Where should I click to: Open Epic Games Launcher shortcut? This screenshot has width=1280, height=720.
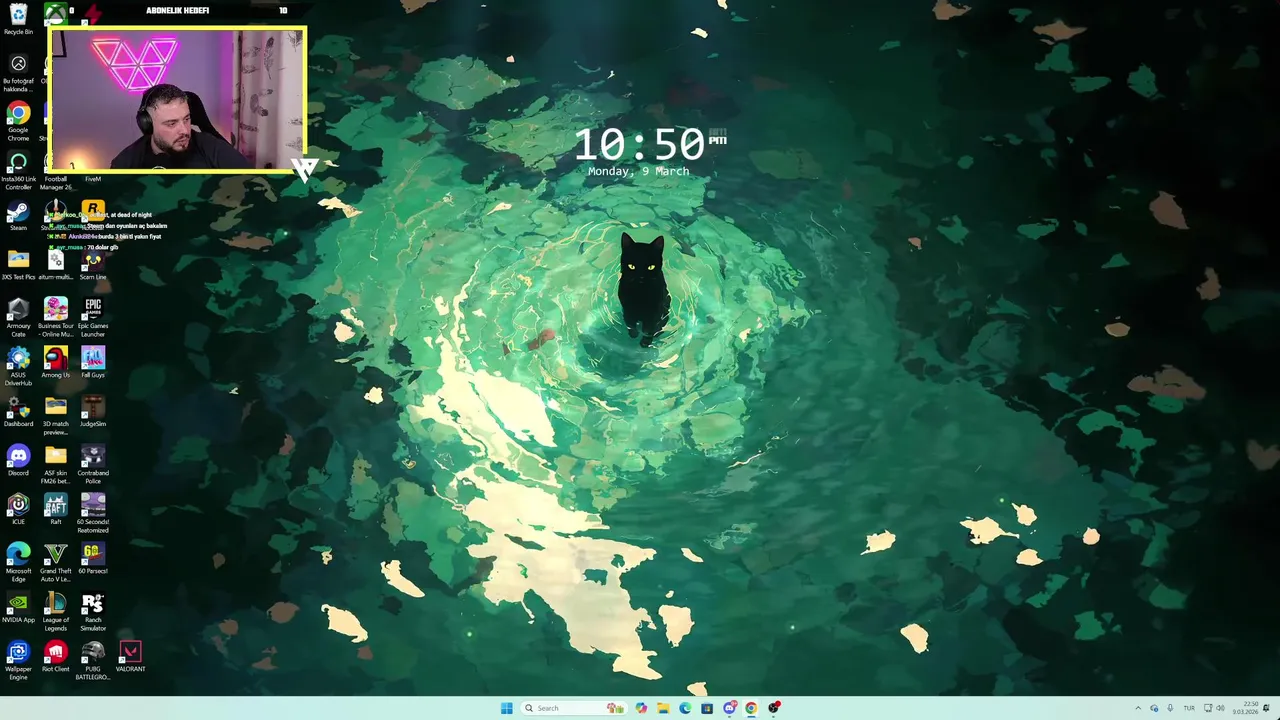(93, 309)
